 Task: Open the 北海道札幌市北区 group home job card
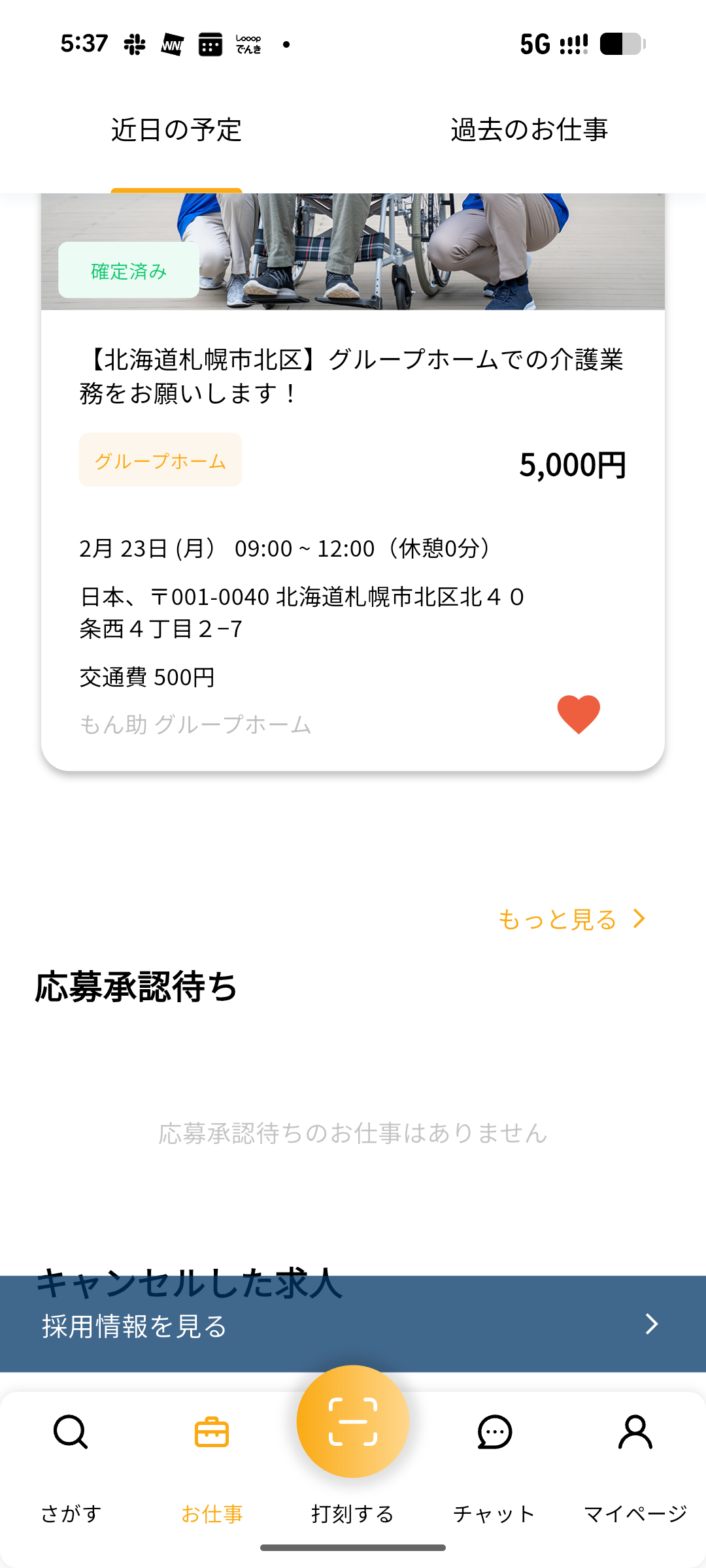pyautogui.click(x=352, y=376)
